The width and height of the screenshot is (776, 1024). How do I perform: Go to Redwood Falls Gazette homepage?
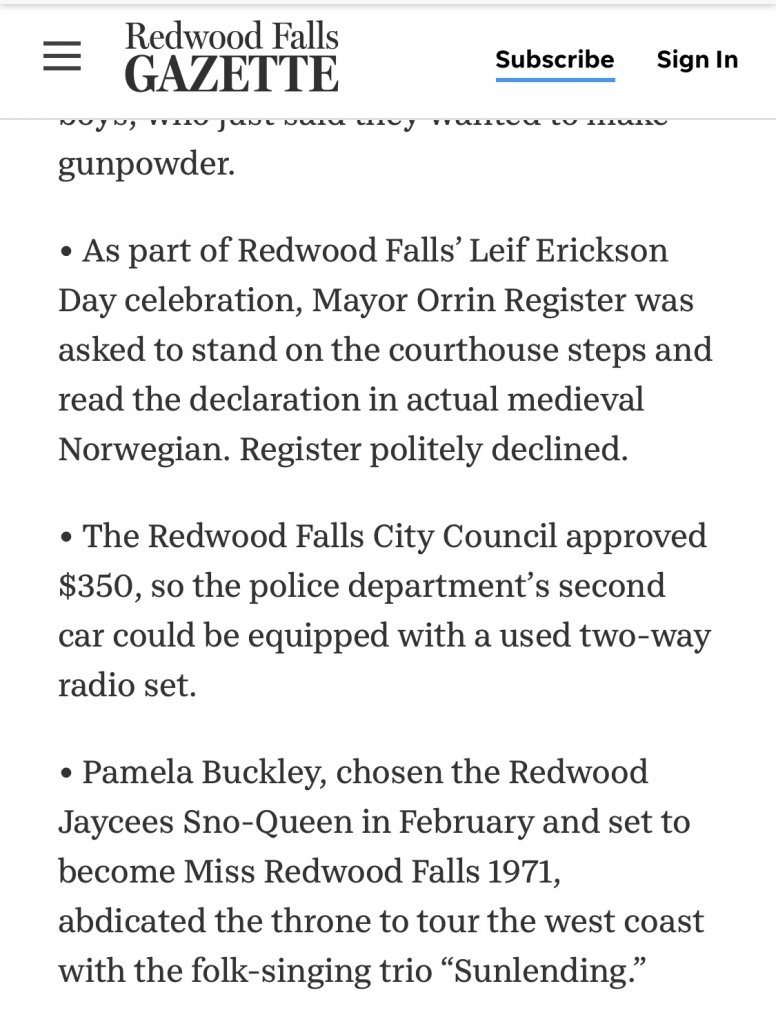(x=231, y=57)
